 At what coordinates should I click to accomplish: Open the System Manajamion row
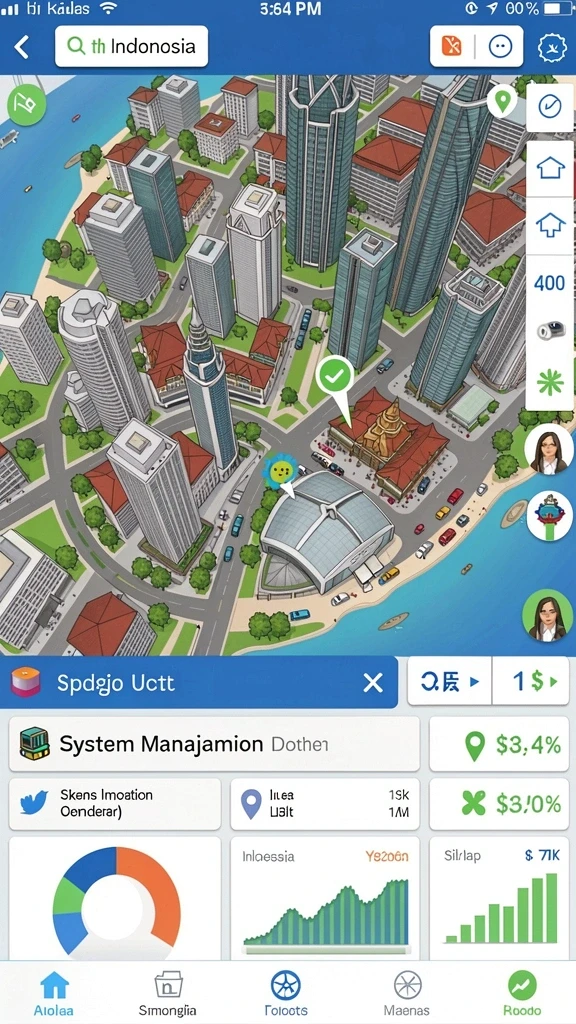tap(214, 744)
